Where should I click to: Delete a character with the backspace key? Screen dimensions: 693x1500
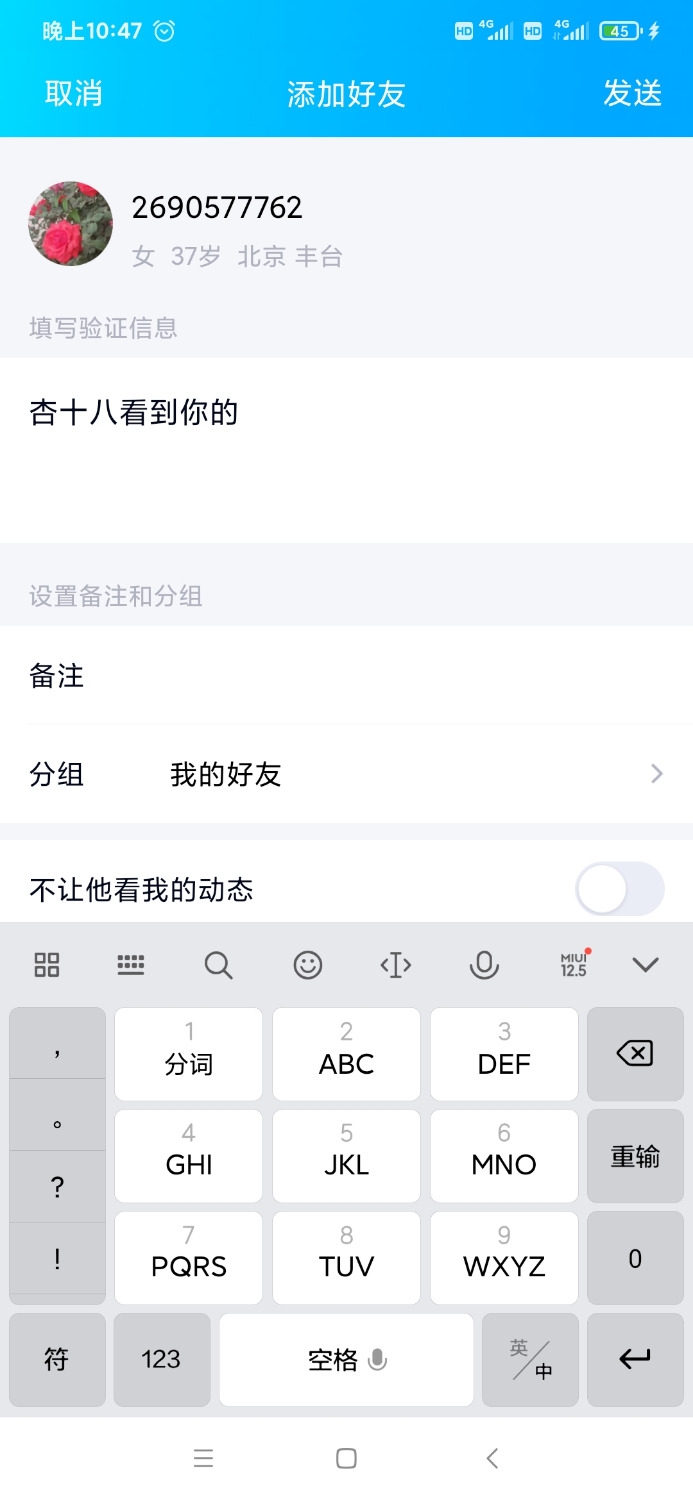[x=635, y=1053]
